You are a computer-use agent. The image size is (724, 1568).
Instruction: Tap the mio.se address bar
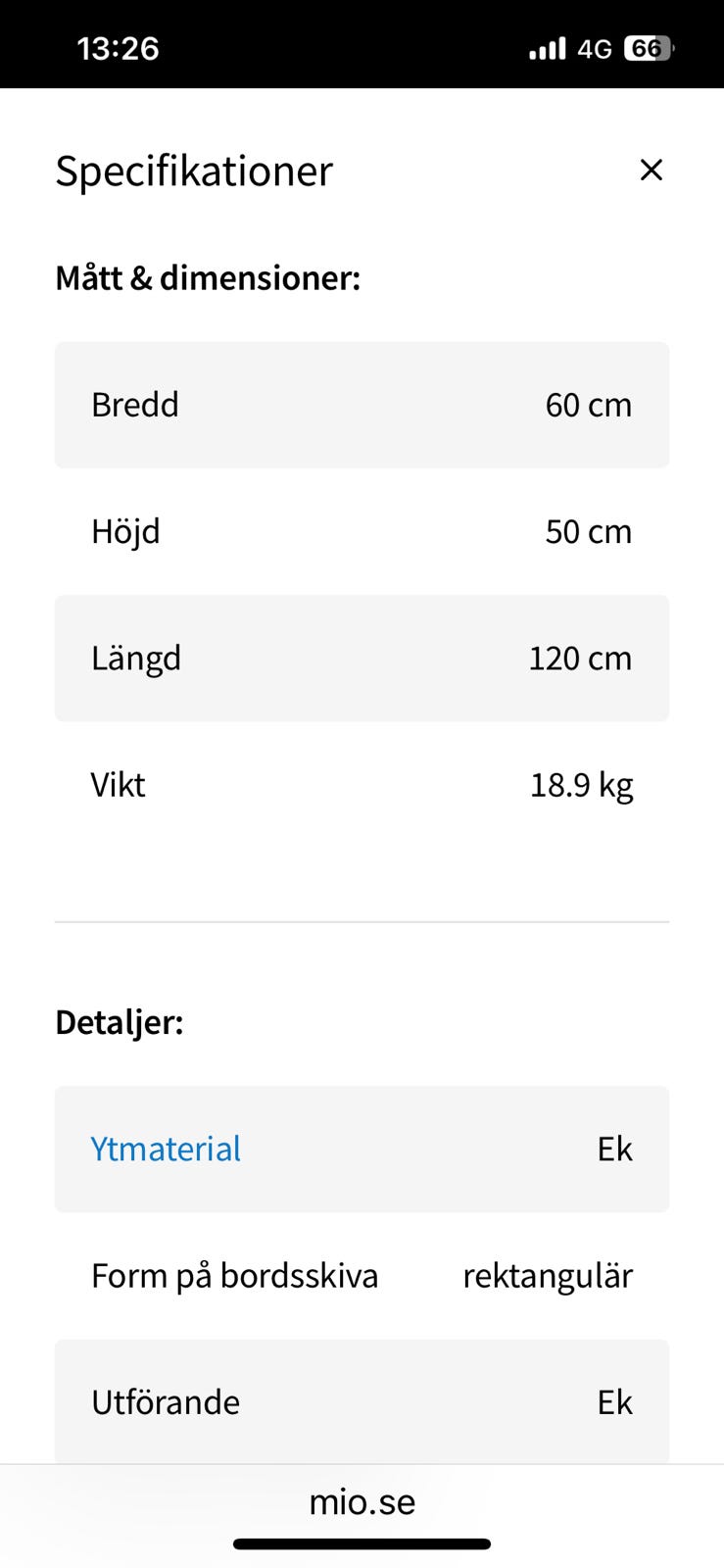362,1501
